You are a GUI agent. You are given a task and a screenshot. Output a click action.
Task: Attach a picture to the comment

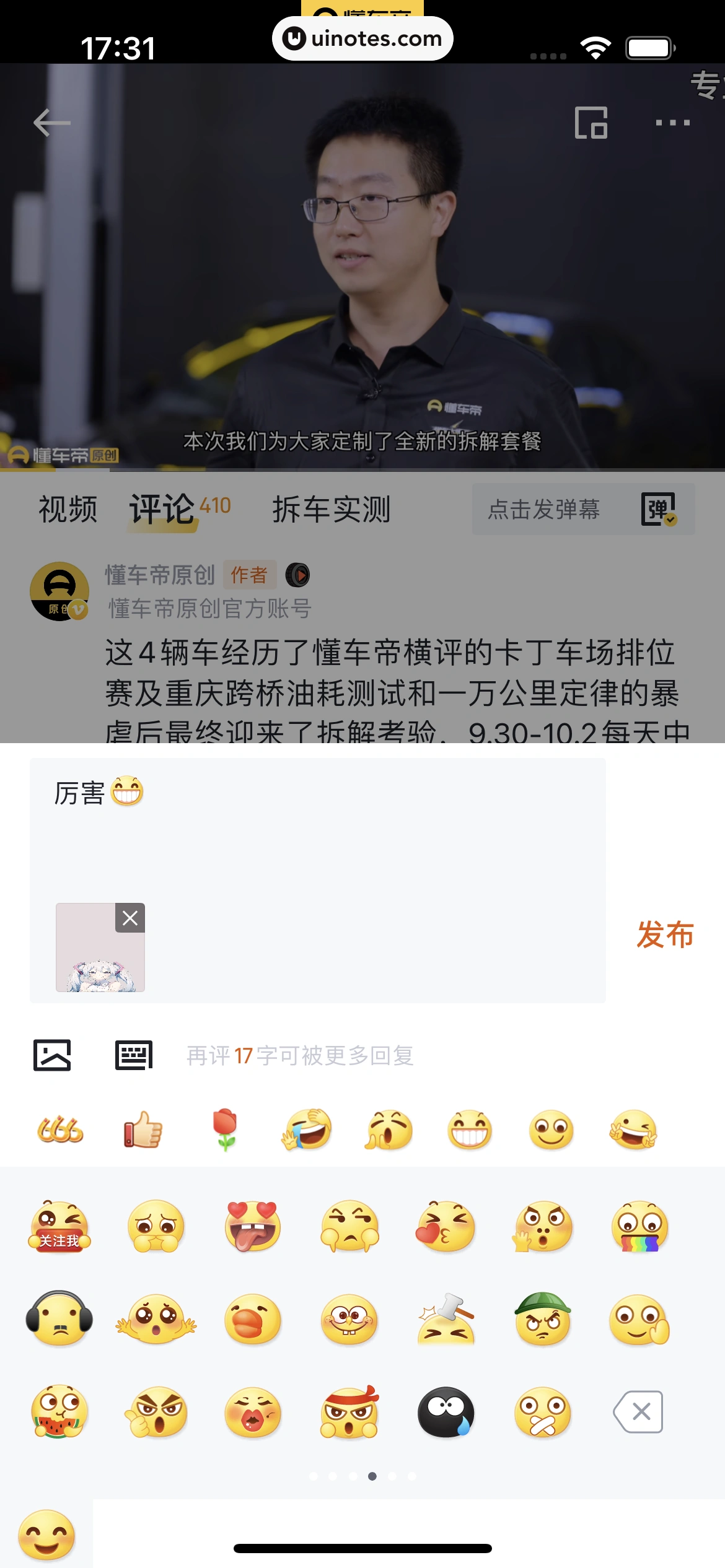[52, 1055]
